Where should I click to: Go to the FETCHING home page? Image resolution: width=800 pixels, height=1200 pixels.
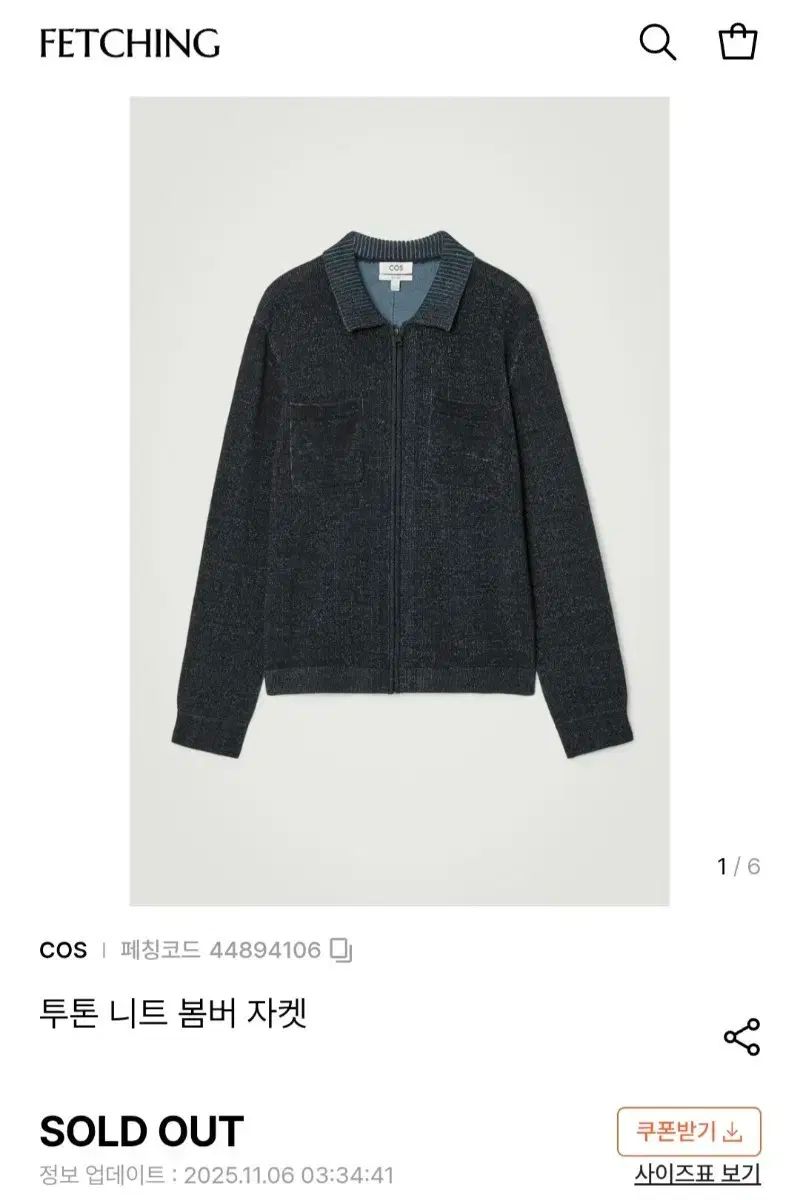point(130,43)
